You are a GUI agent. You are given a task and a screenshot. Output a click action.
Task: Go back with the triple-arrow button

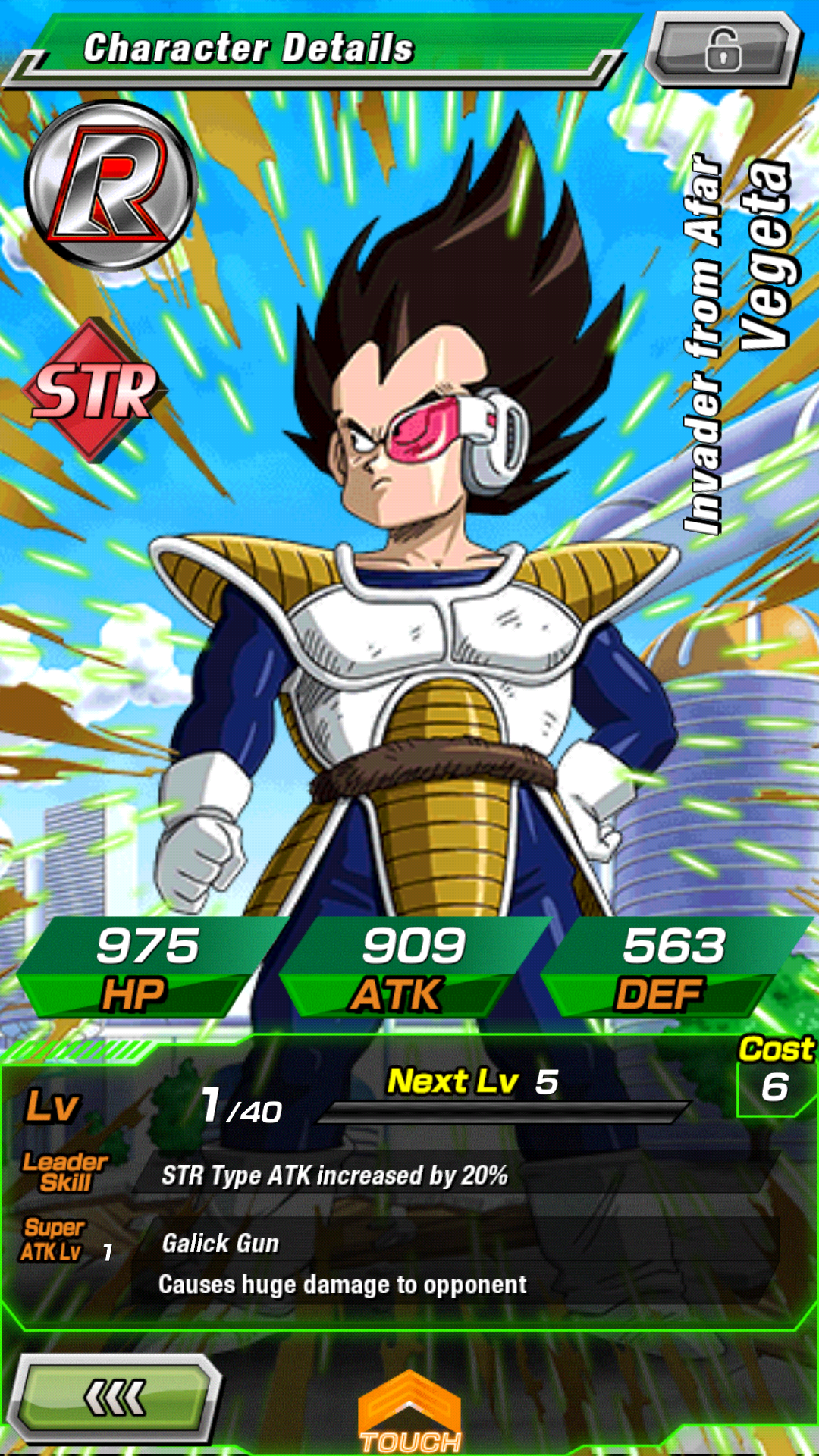(x=115, y=1398)
